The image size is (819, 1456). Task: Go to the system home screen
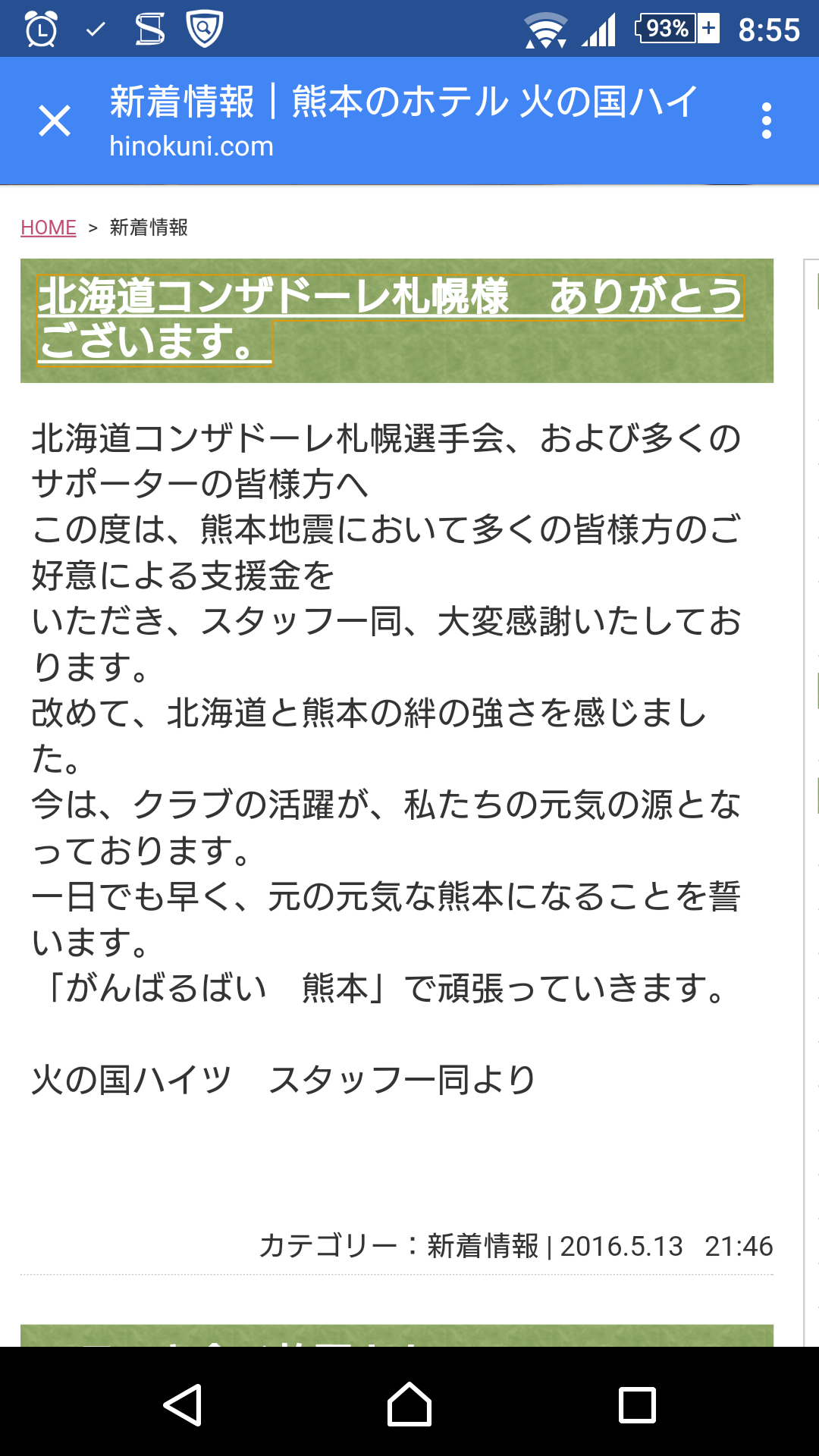pos(409,1404)
